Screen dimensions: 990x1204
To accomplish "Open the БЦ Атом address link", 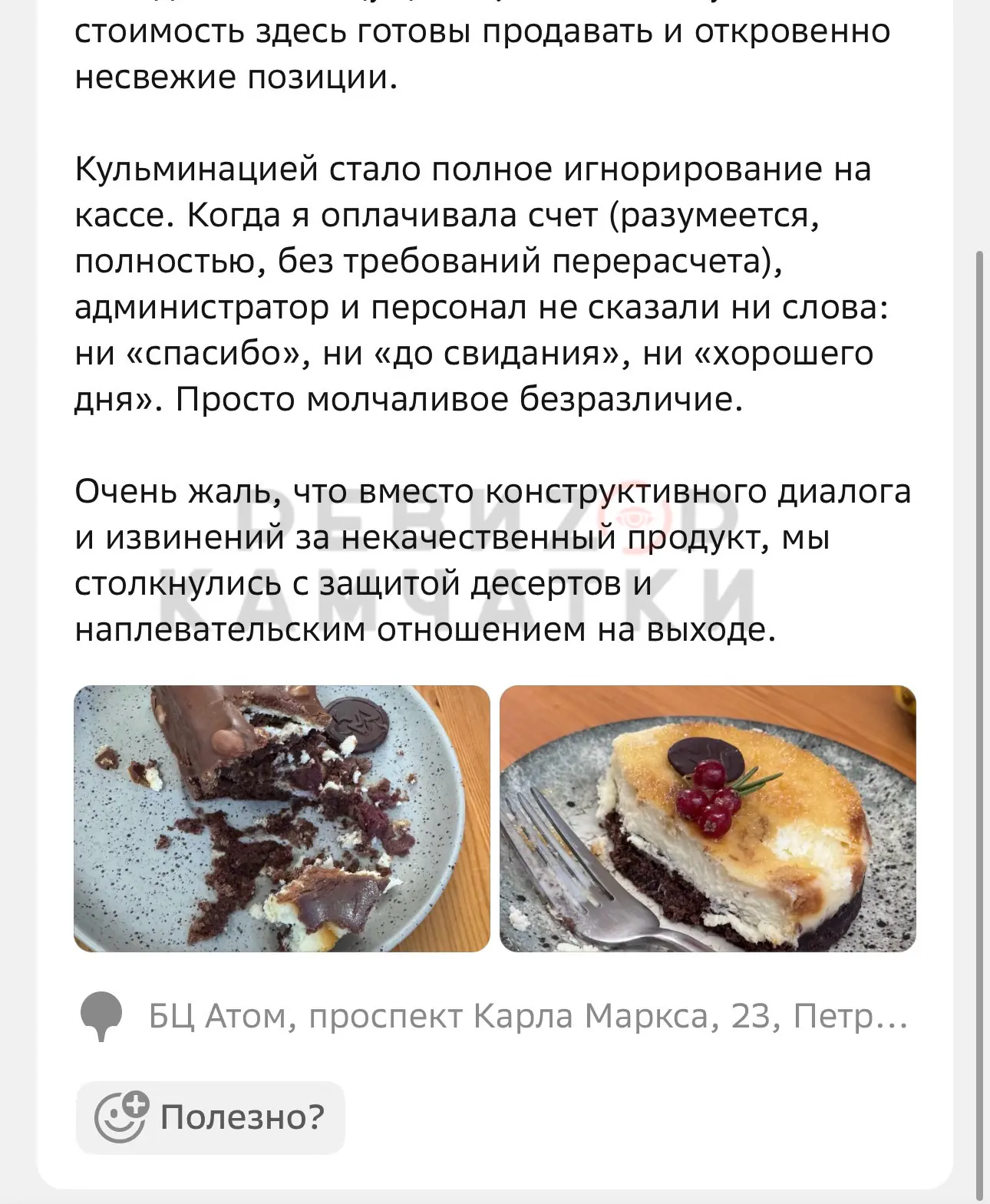I will (527, 1017).
